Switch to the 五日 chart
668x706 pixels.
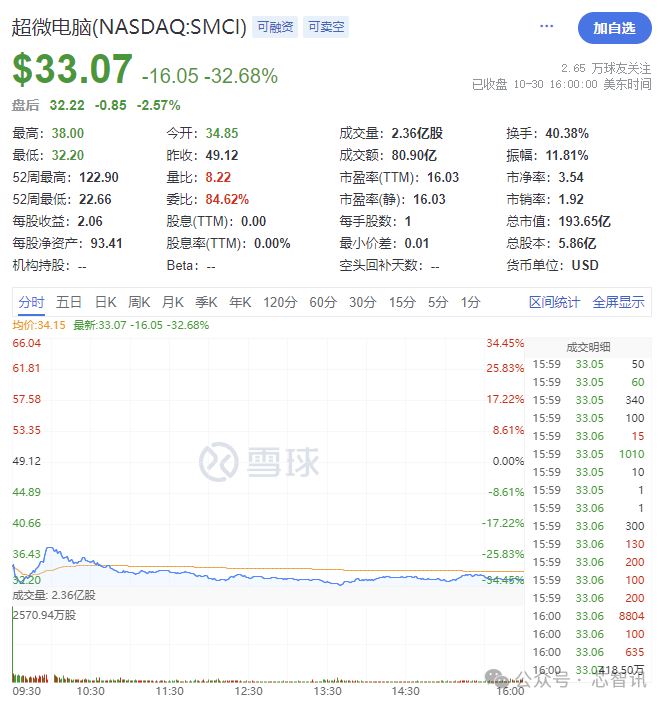[x=69, y=302]
